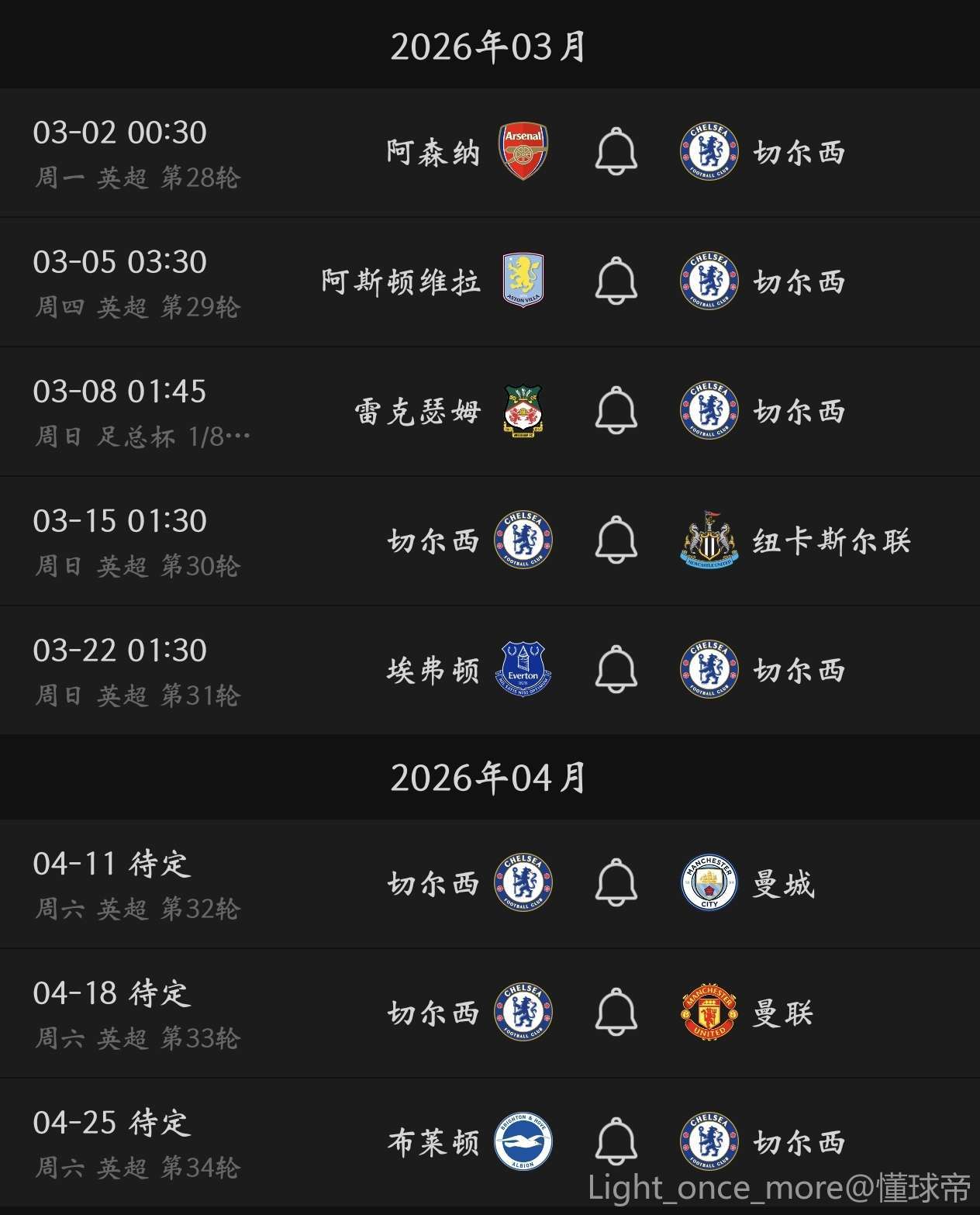Turn on reminder for Chelsea vs Newcastle
The image size is (980, 1215).
[x=616, y=540]
